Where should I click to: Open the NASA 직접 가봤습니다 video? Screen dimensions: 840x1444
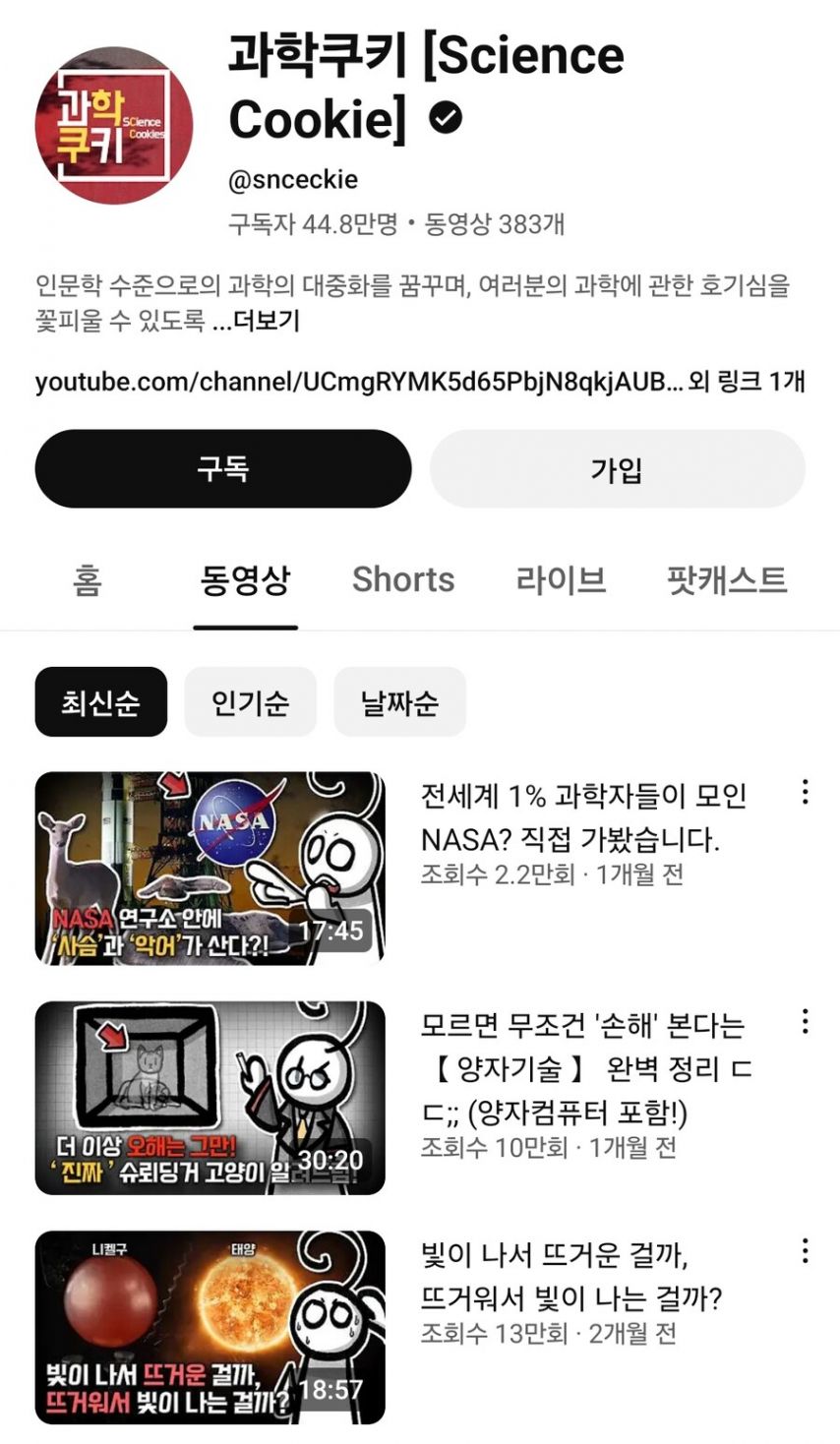210,868
